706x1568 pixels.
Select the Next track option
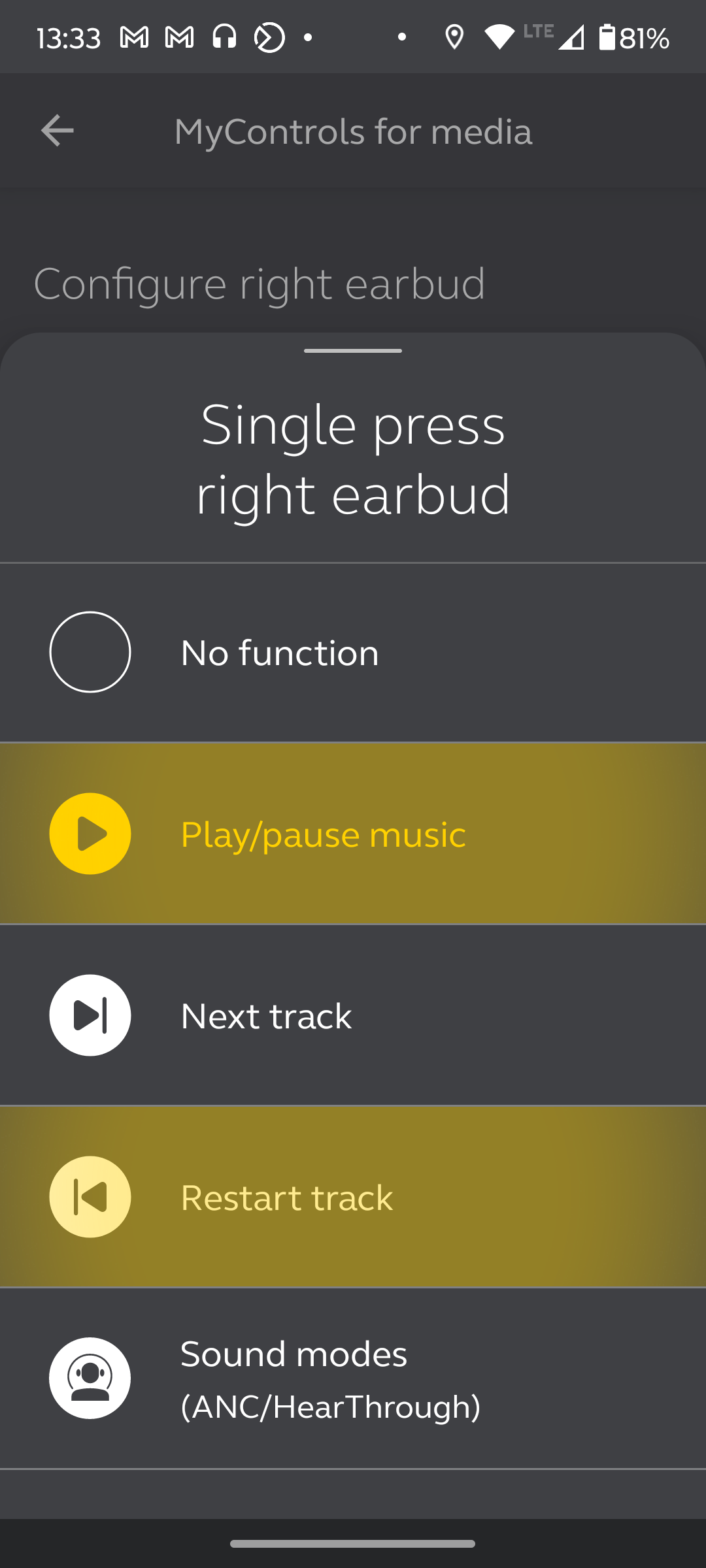[353, 1015]
